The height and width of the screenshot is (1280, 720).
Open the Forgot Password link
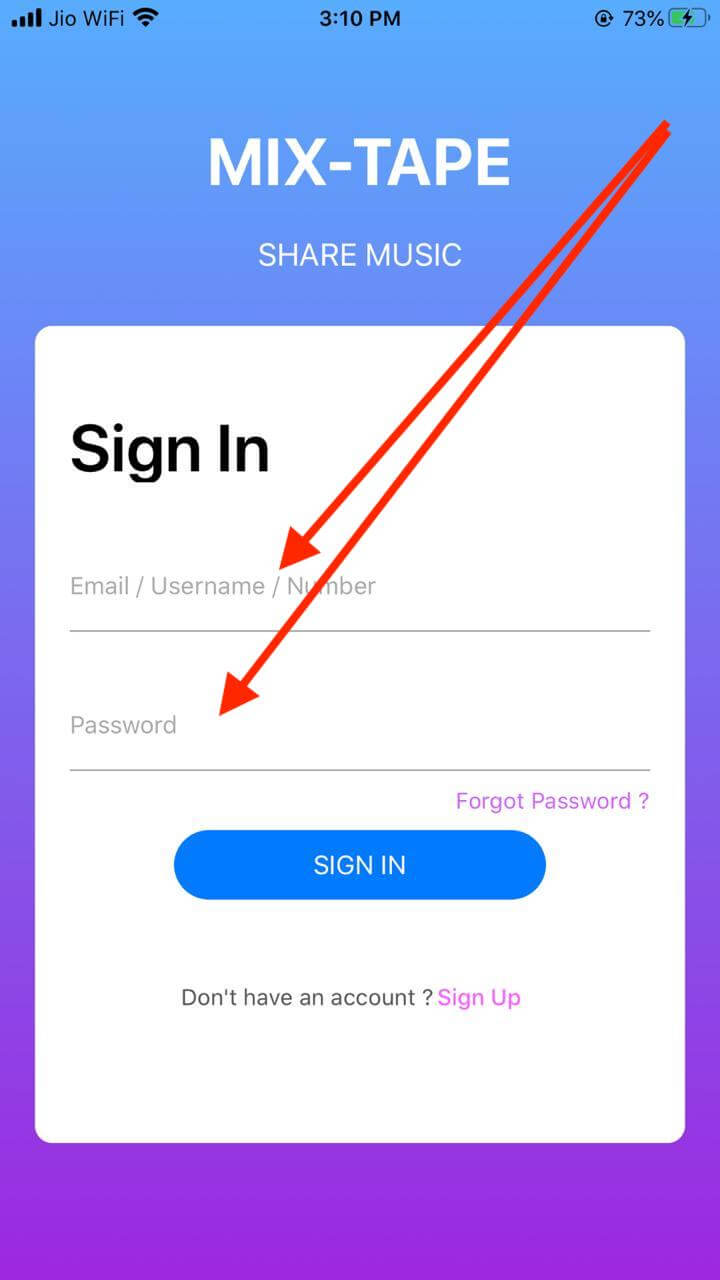tap(552, 801)
